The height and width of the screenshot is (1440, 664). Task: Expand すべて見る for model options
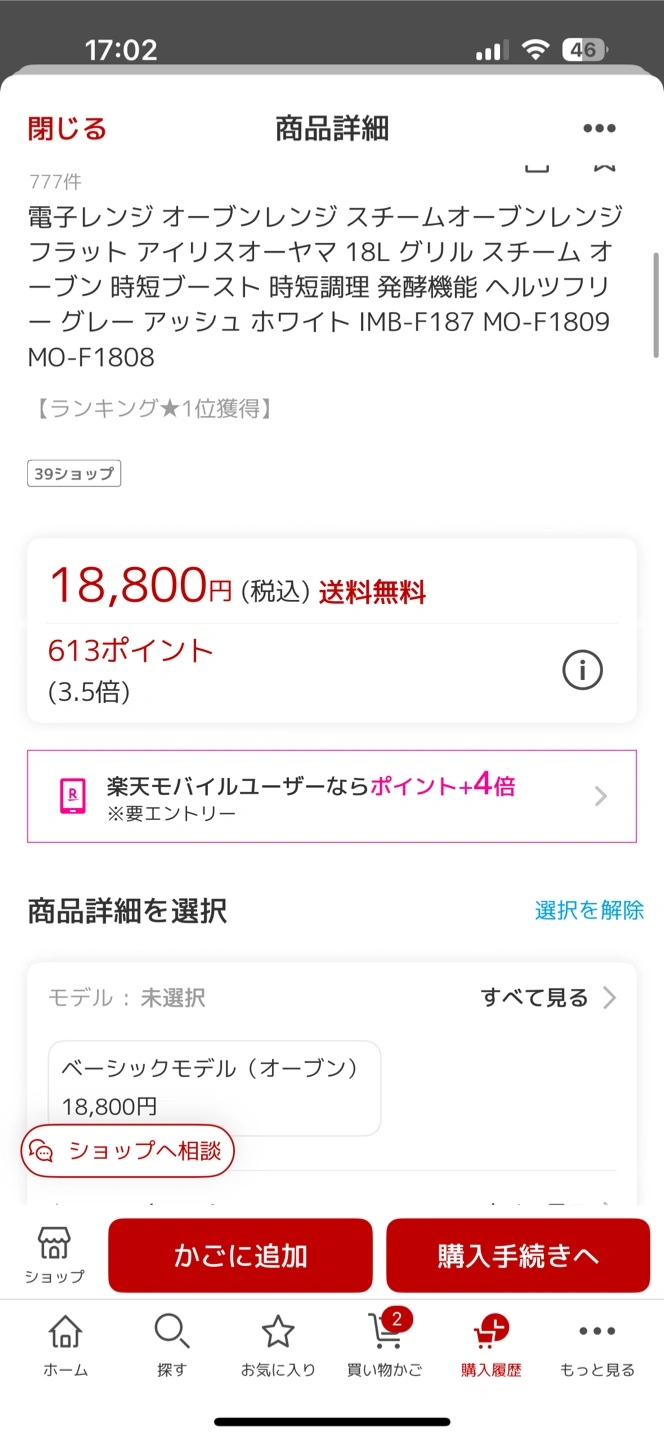coord(549,997)
